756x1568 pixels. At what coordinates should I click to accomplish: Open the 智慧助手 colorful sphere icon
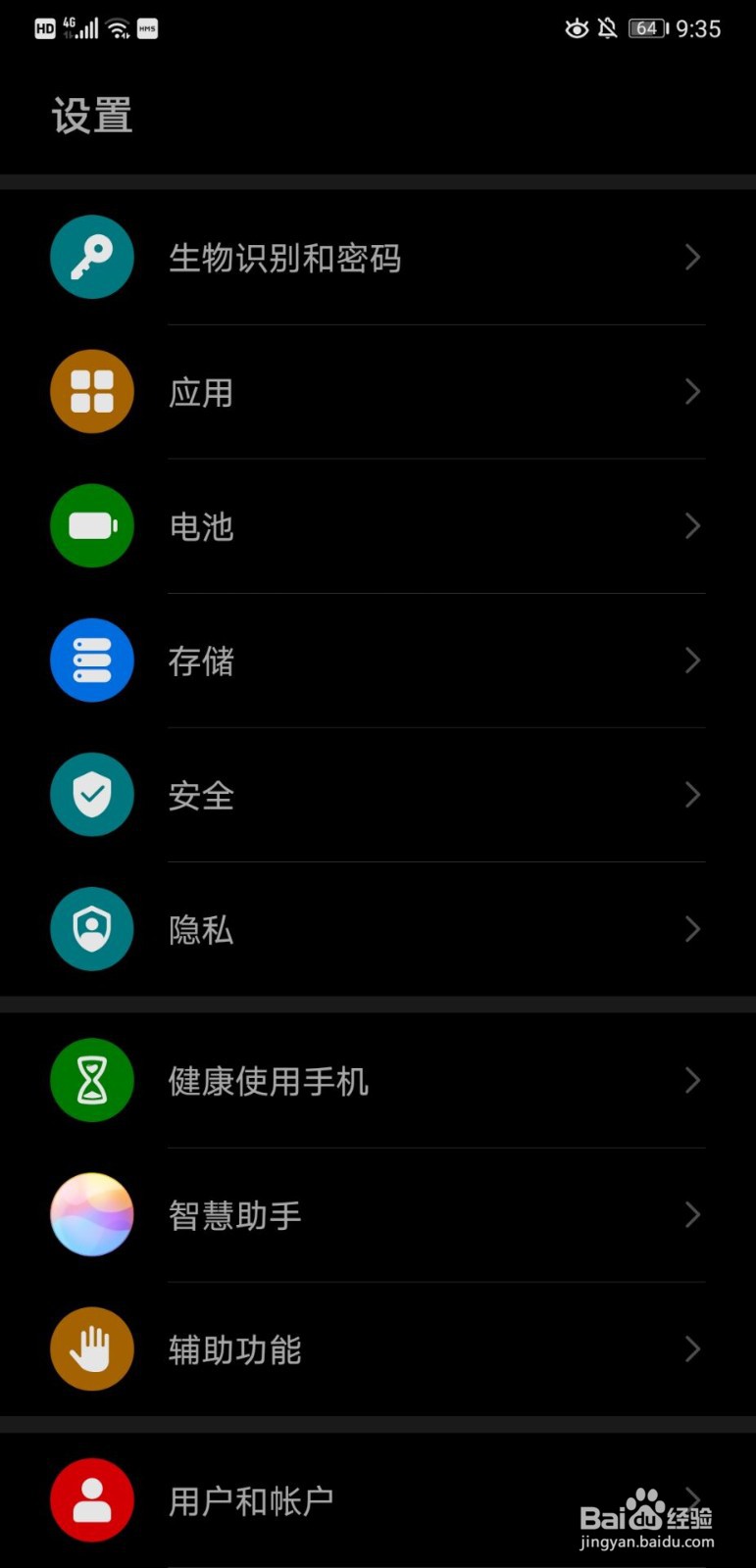click(x=91, y=1215)
